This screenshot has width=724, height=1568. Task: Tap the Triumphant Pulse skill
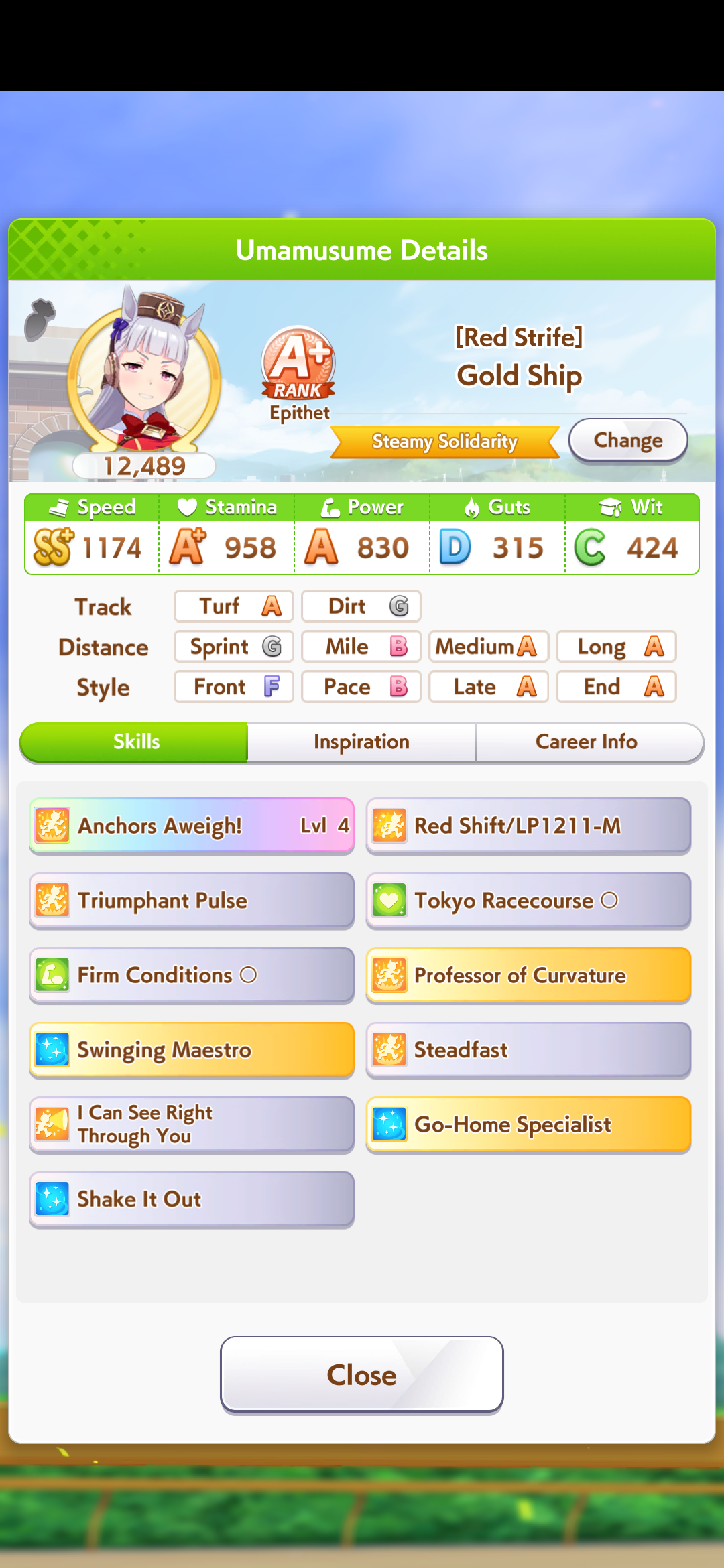tap(192, 901)
